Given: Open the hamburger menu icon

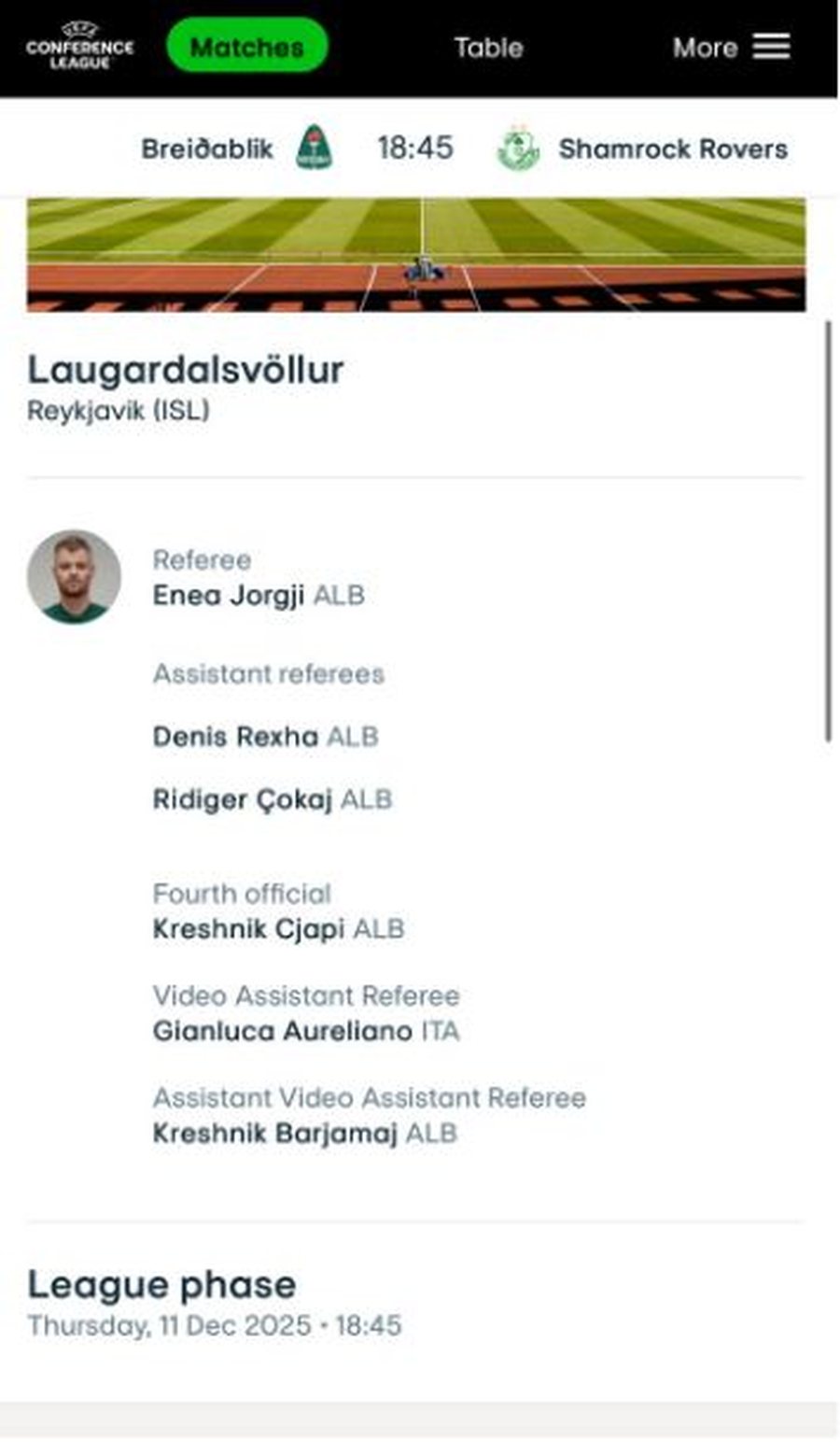Looking at the screenshot, I should pos(771,47).
